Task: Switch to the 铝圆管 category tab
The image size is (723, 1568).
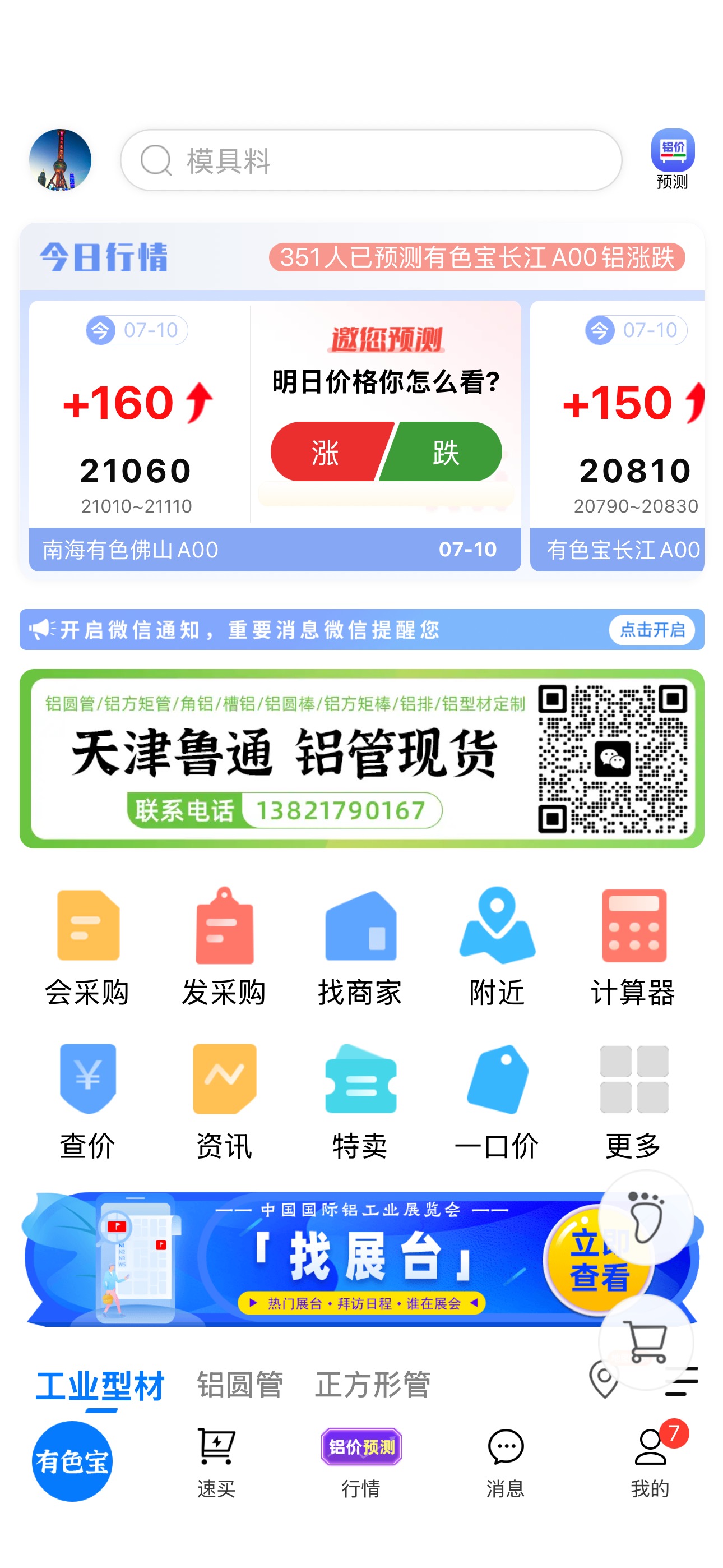Action: tap(240, 1384)
